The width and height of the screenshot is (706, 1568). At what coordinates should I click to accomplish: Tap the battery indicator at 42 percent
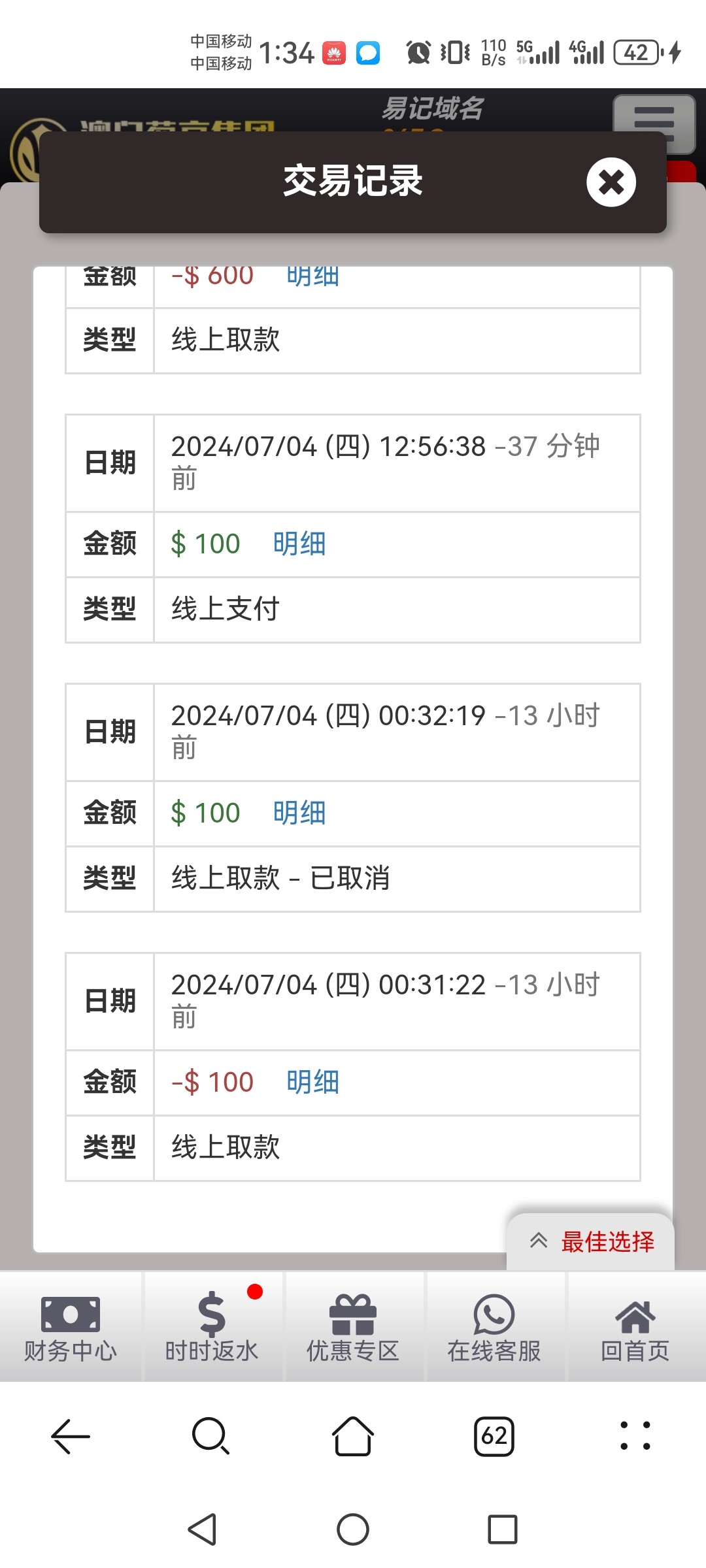click(636, 52)
